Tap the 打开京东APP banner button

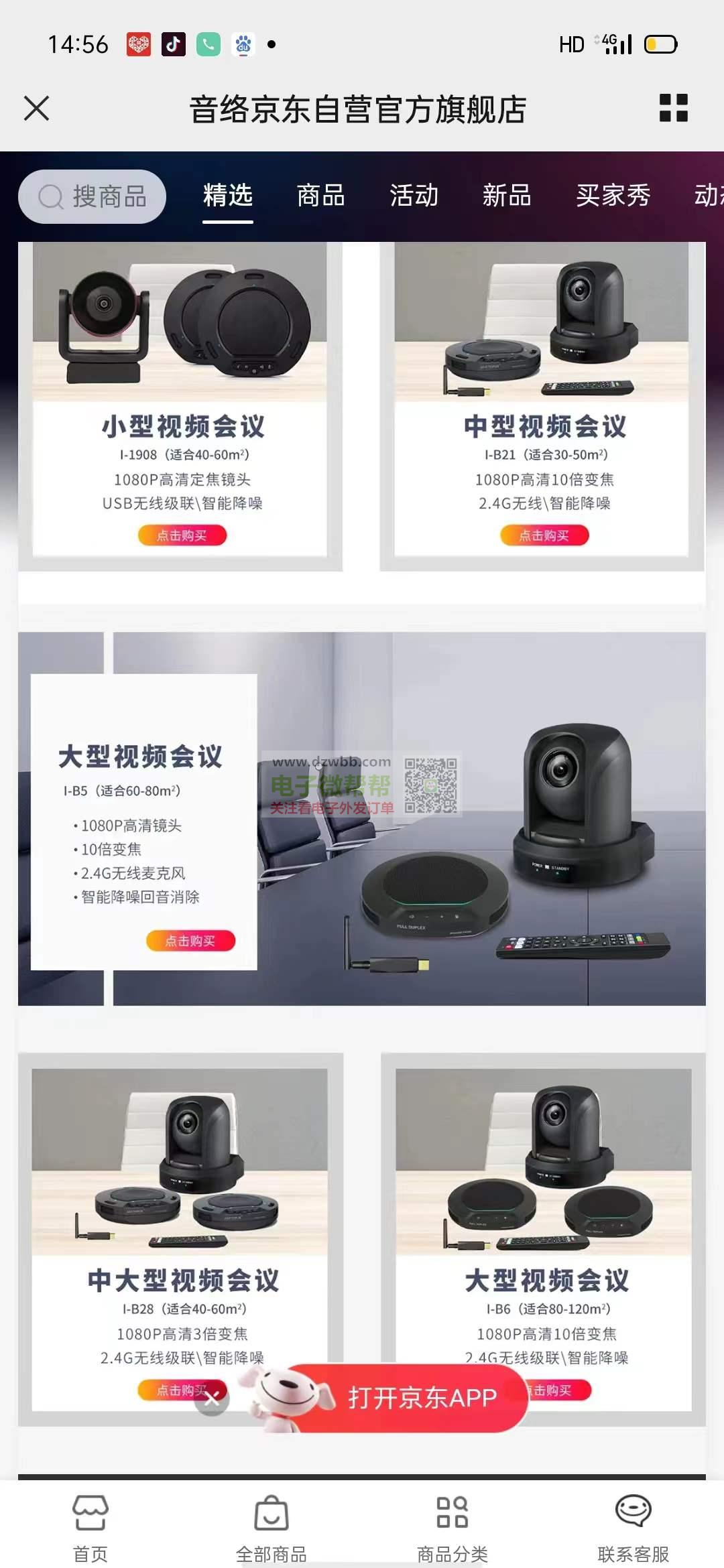[x=421, y=1398]
